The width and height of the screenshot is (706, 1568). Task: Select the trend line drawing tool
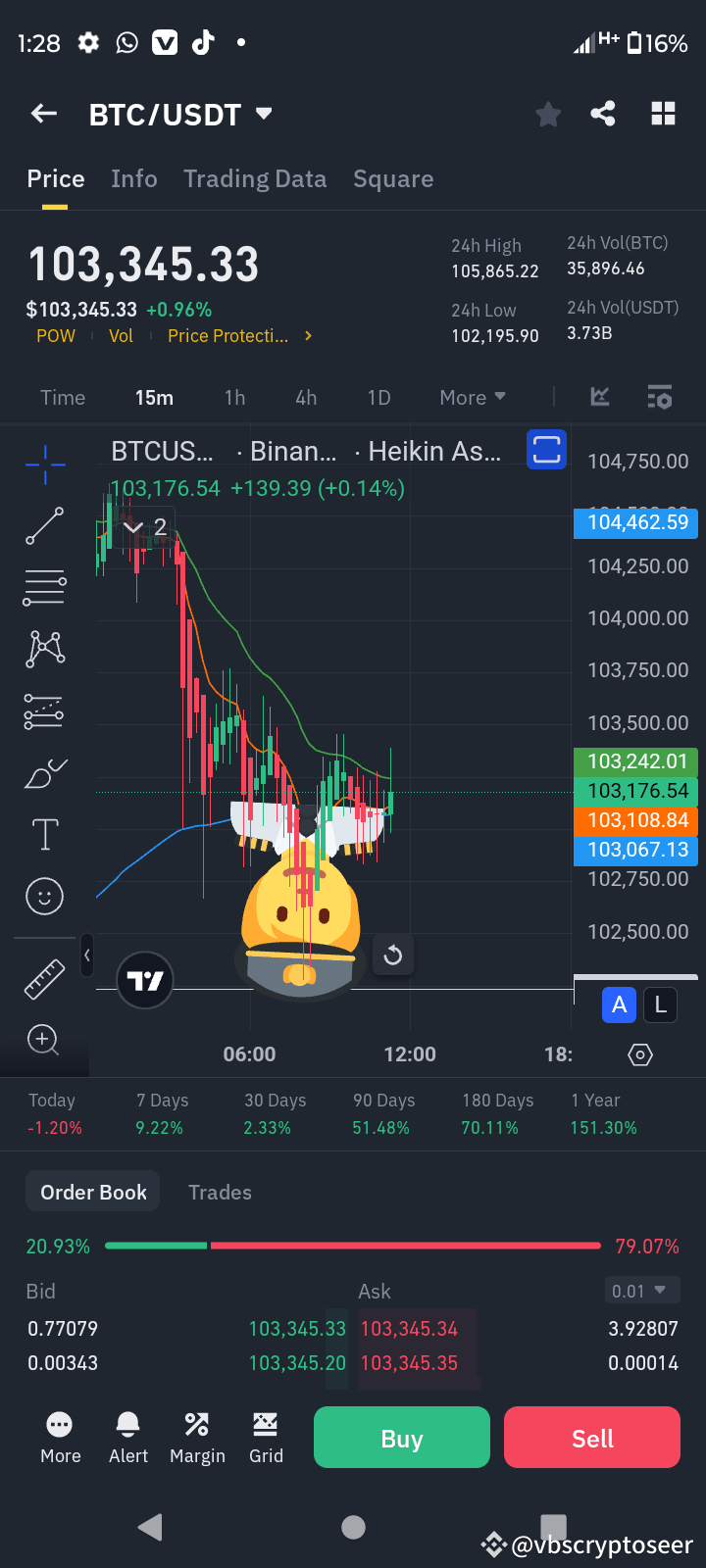point(44,526)
